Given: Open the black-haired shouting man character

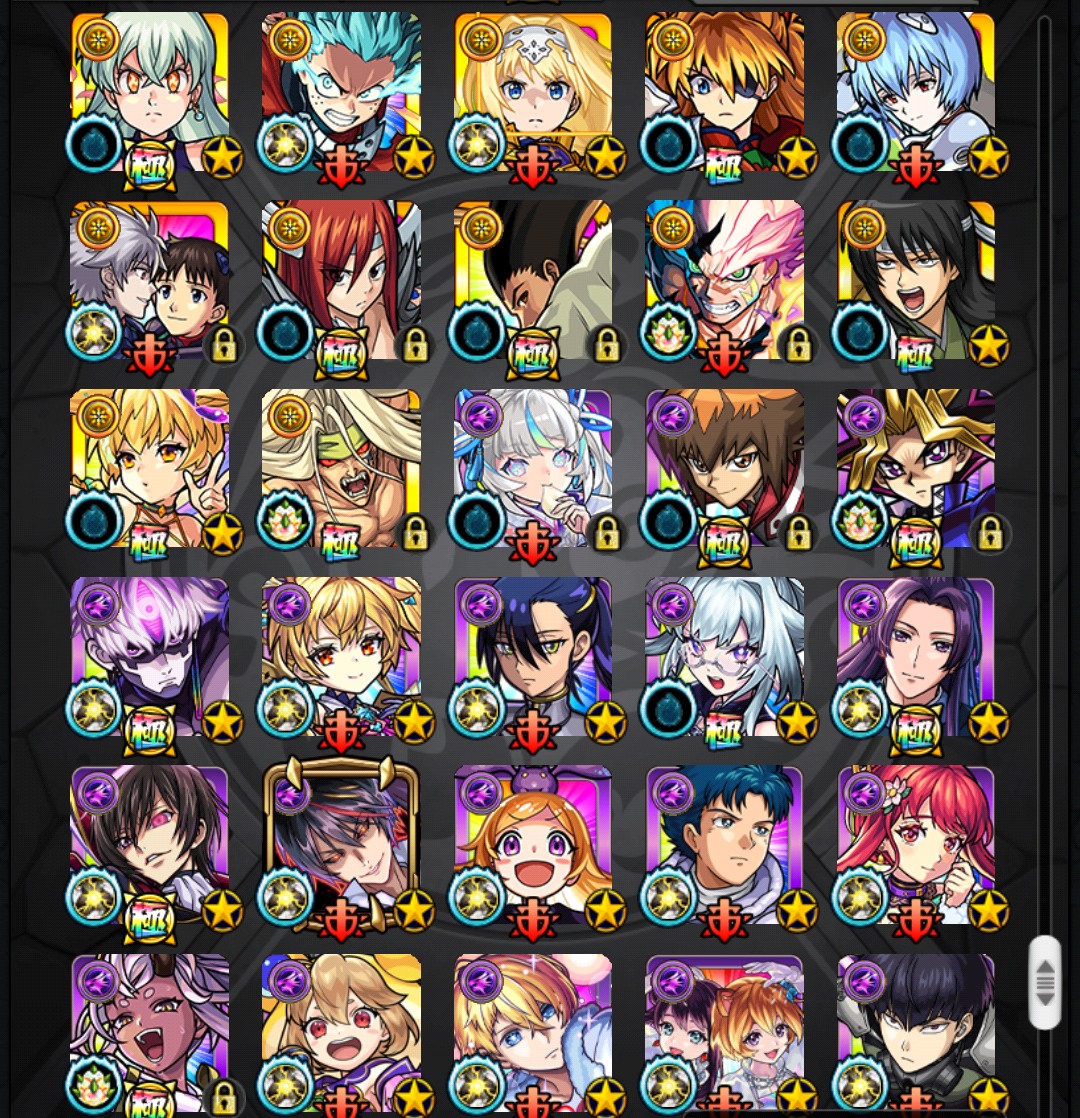Looking at the screenshot, I should pos(915,282).
